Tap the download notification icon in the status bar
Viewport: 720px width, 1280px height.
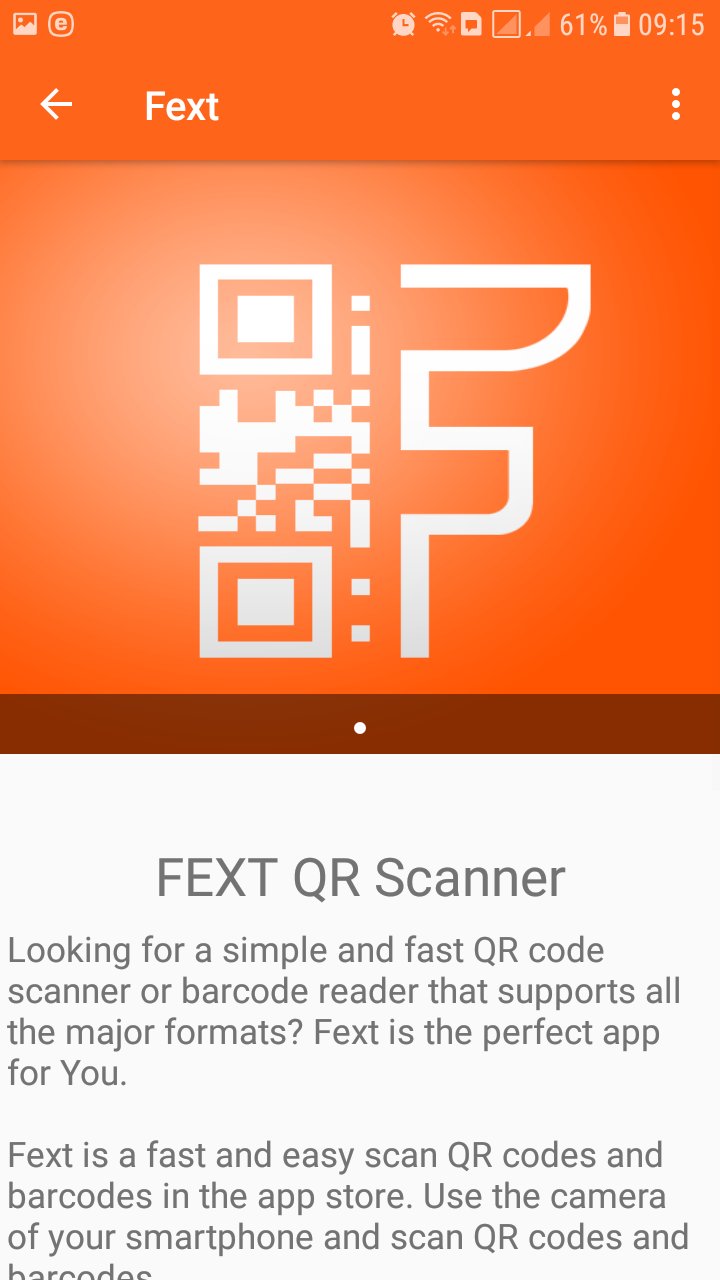coord(470,23)
